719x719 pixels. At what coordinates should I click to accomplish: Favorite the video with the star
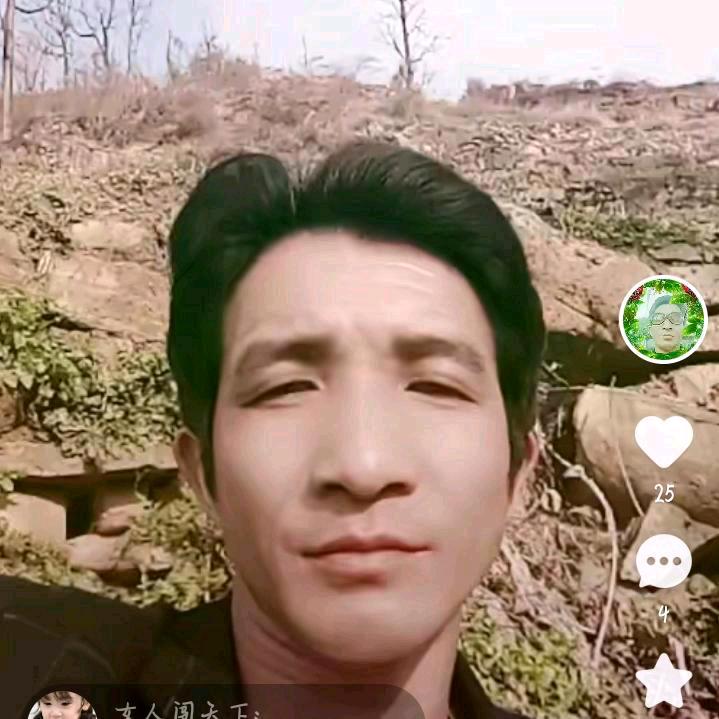coord(663,681)
